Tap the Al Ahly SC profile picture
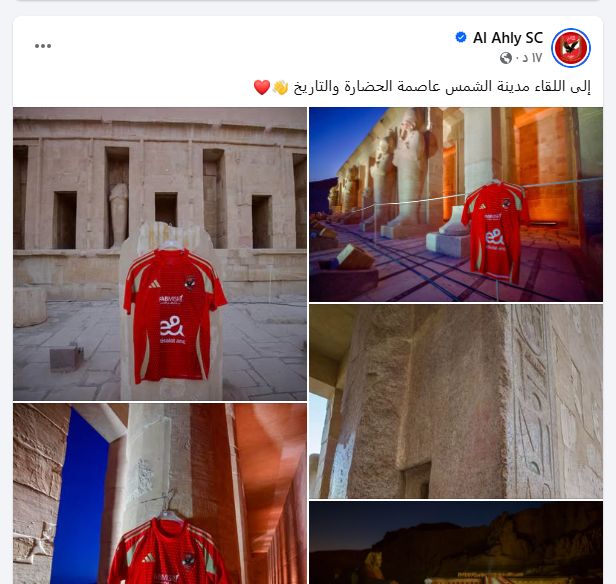Viewport: 616px width, 584px height. click(x=571, y=47)
